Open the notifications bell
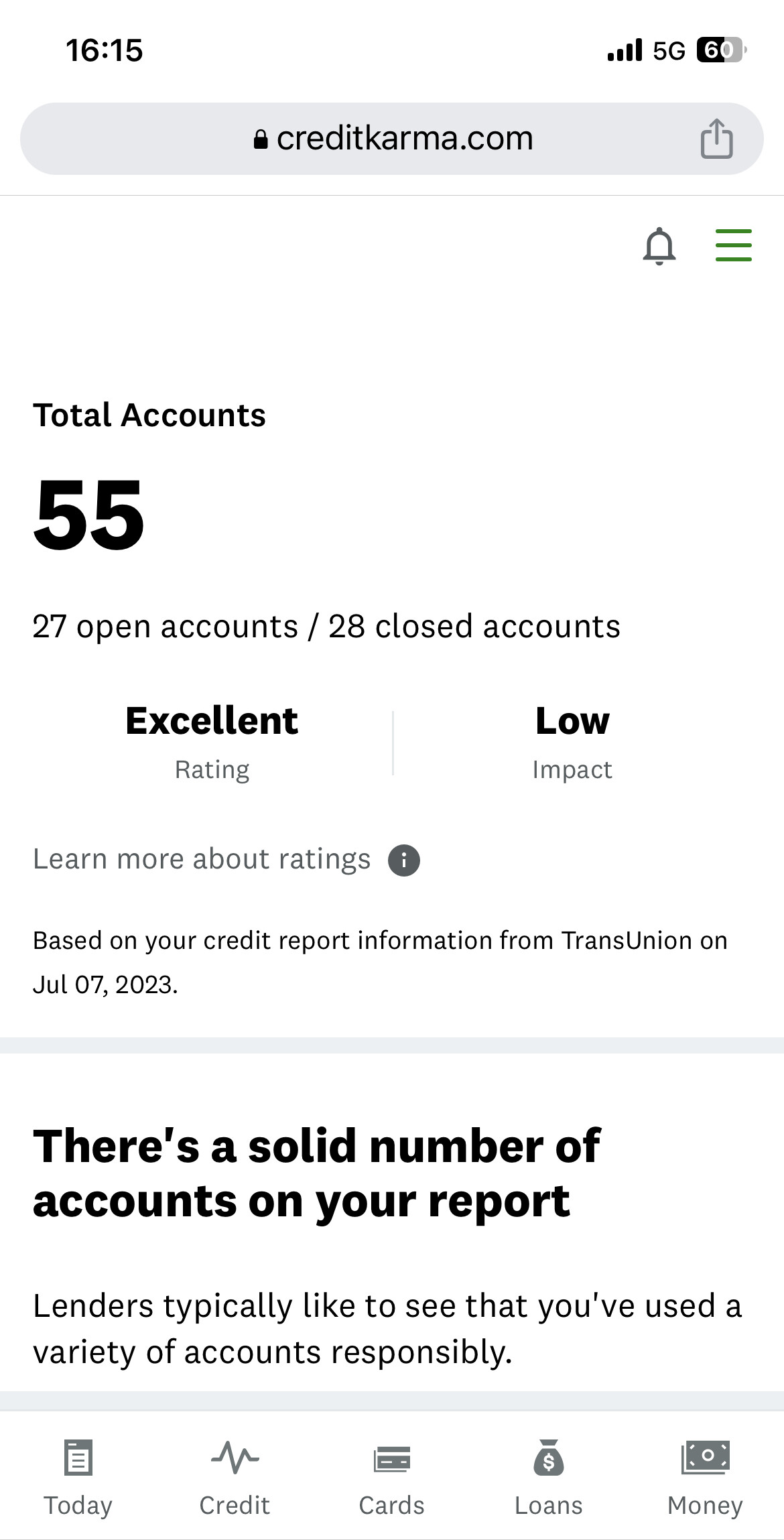The width and height of the screenshot is (784, 1540). tap(659, 246)
